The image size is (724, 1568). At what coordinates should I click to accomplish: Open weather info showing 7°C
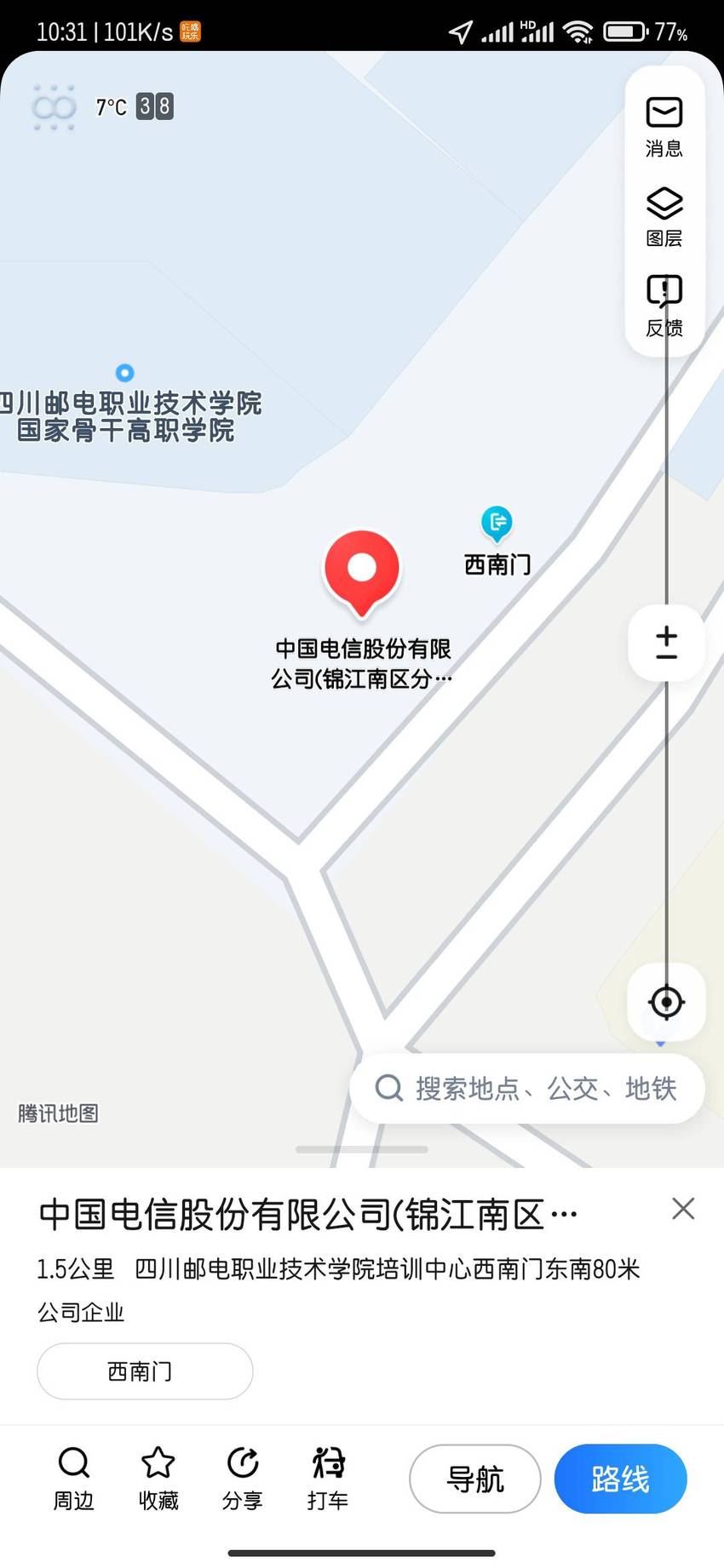tap(104, 107)
